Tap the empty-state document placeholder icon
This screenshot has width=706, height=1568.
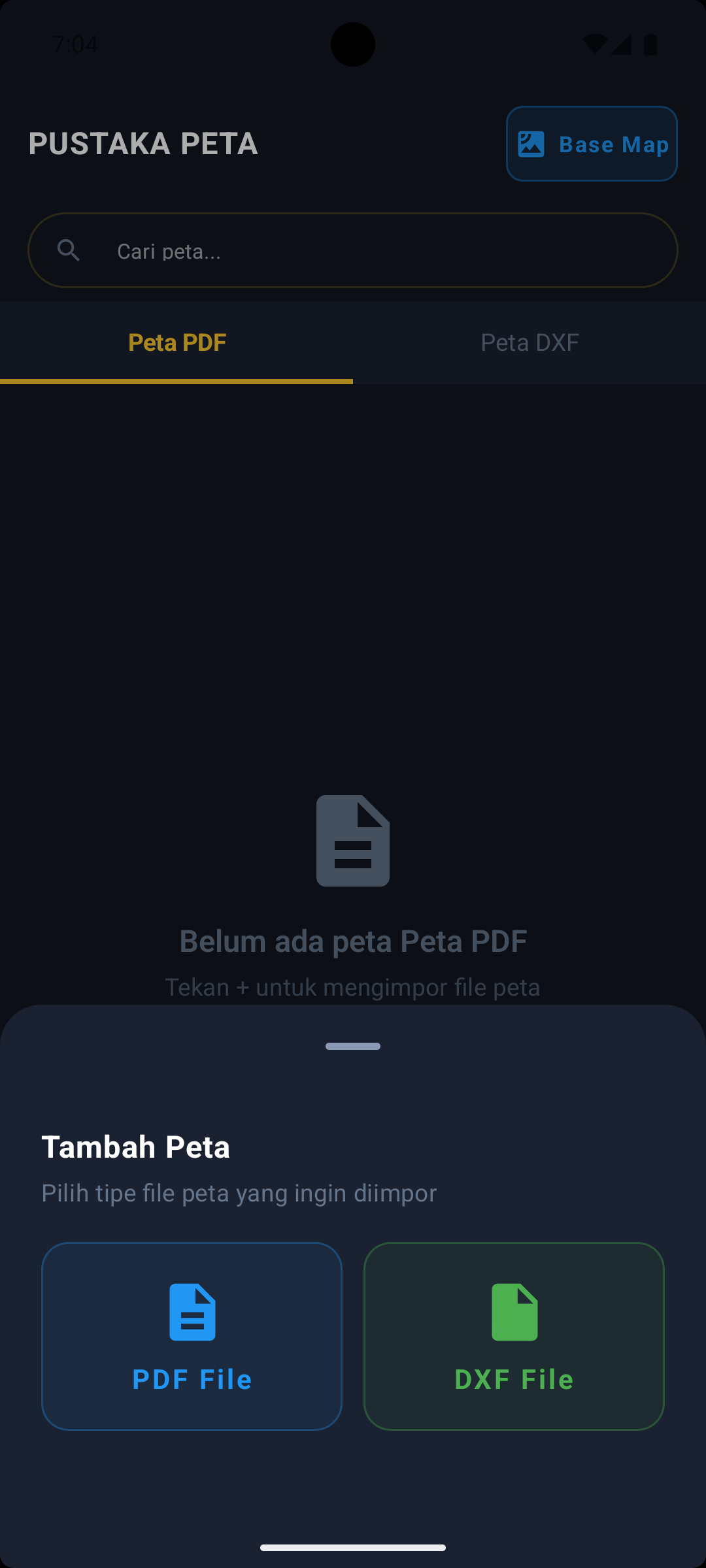[353, 841]
